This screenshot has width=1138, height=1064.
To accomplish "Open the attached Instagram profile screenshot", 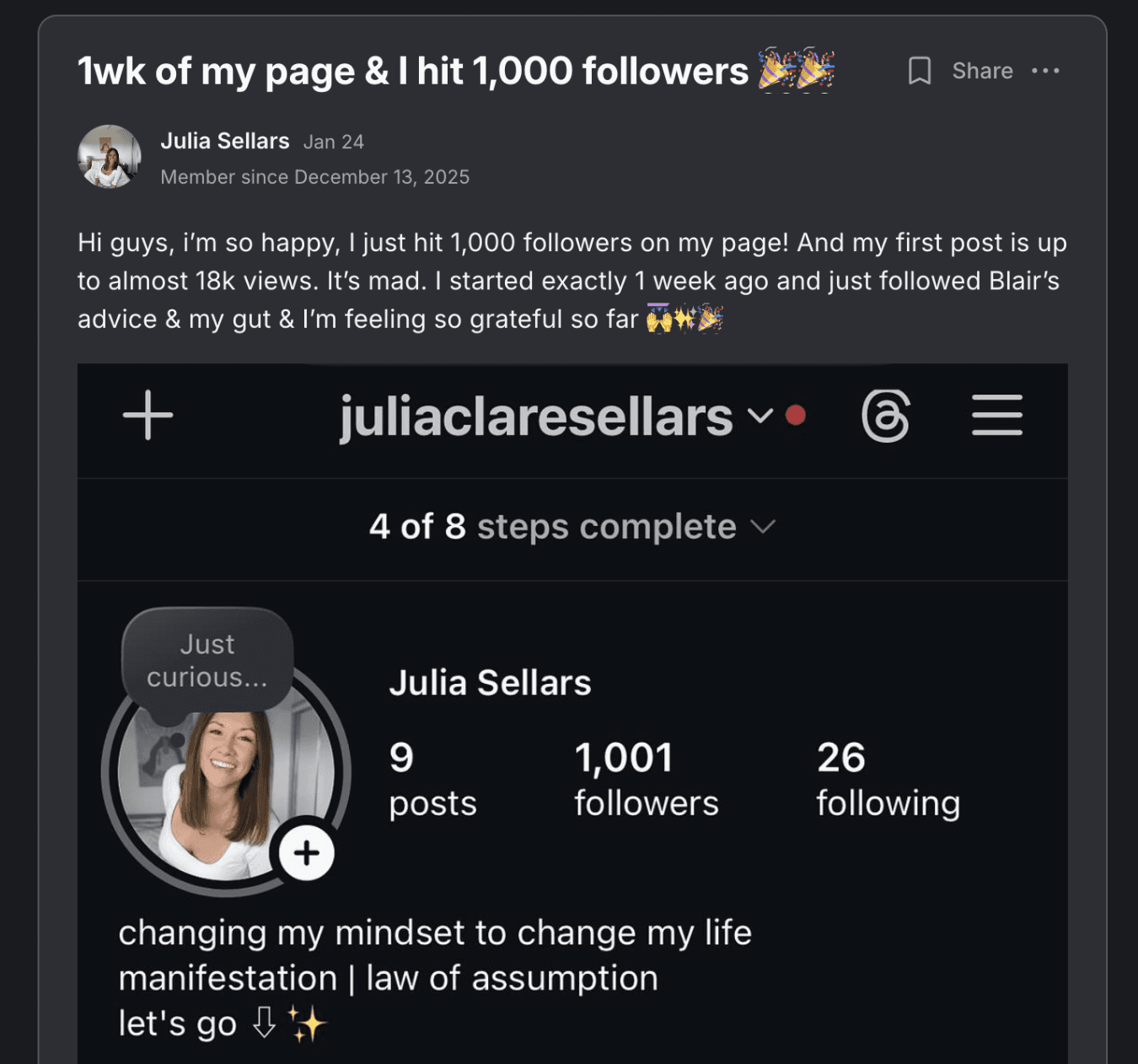I will tap(572, 712).
